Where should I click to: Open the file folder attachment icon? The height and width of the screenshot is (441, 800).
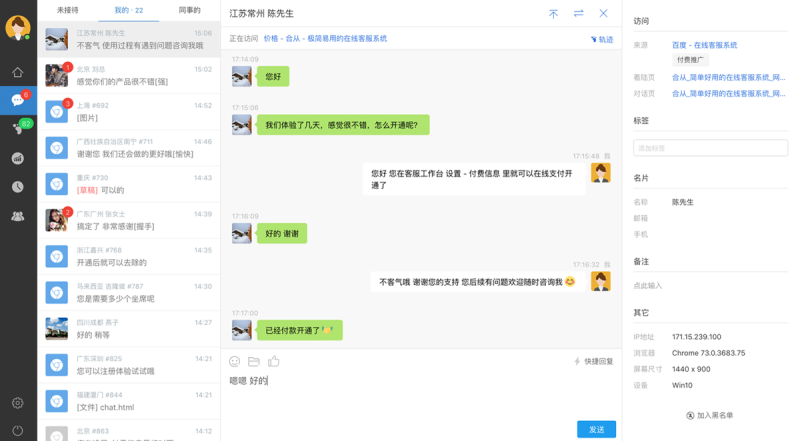point(254,361)
